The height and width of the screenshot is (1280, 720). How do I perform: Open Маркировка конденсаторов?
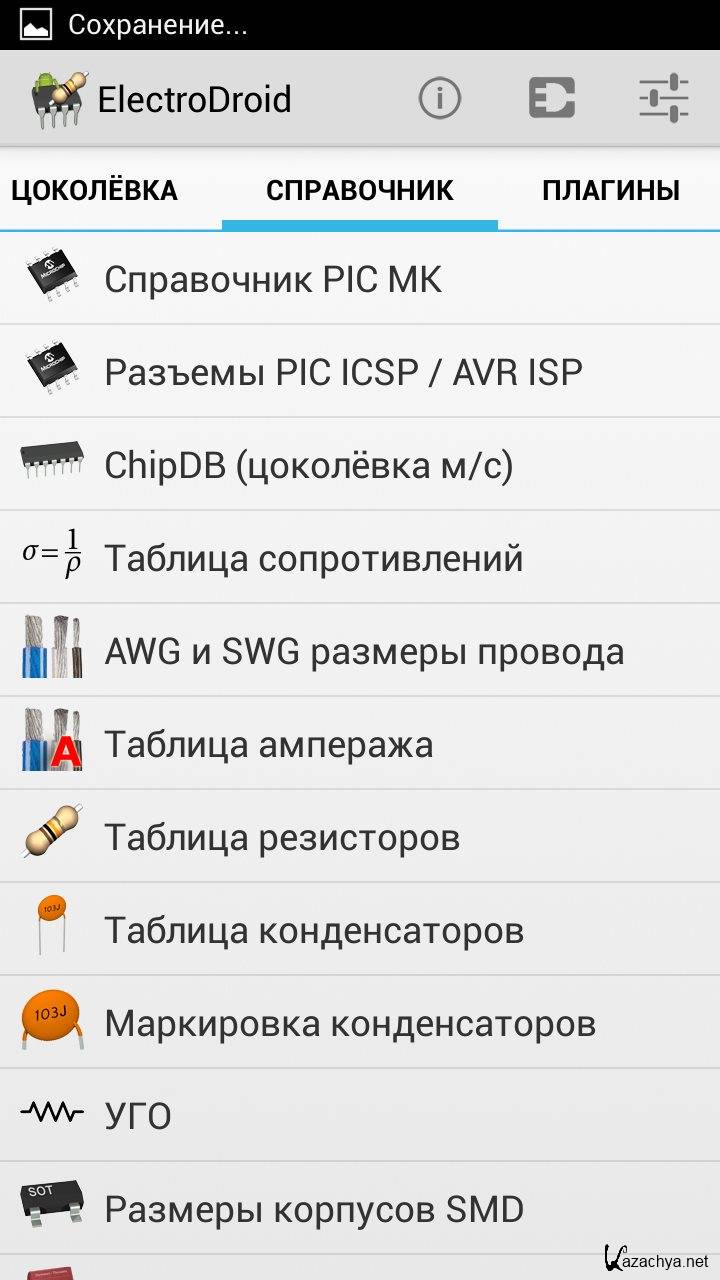click(360, 1023)
